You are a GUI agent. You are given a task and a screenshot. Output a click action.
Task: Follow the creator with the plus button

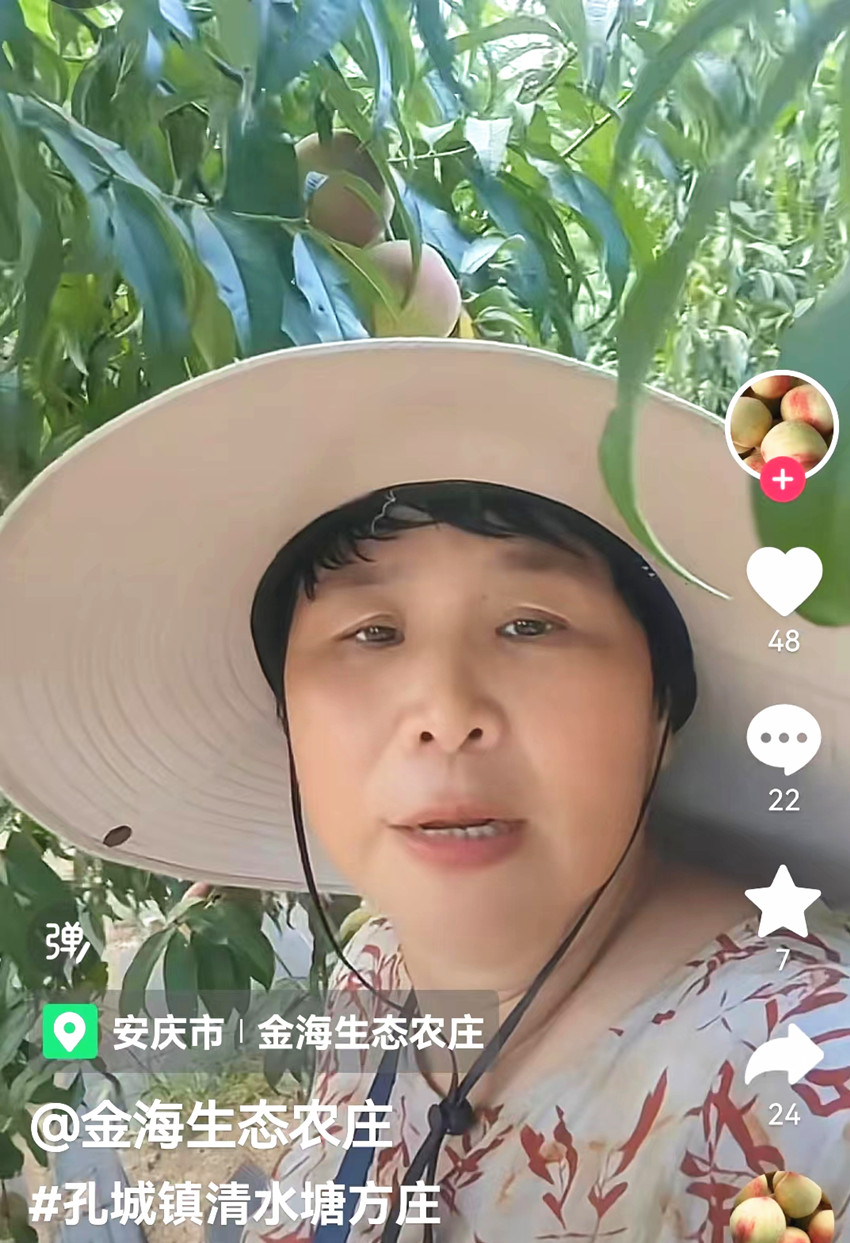click(782, 480)
